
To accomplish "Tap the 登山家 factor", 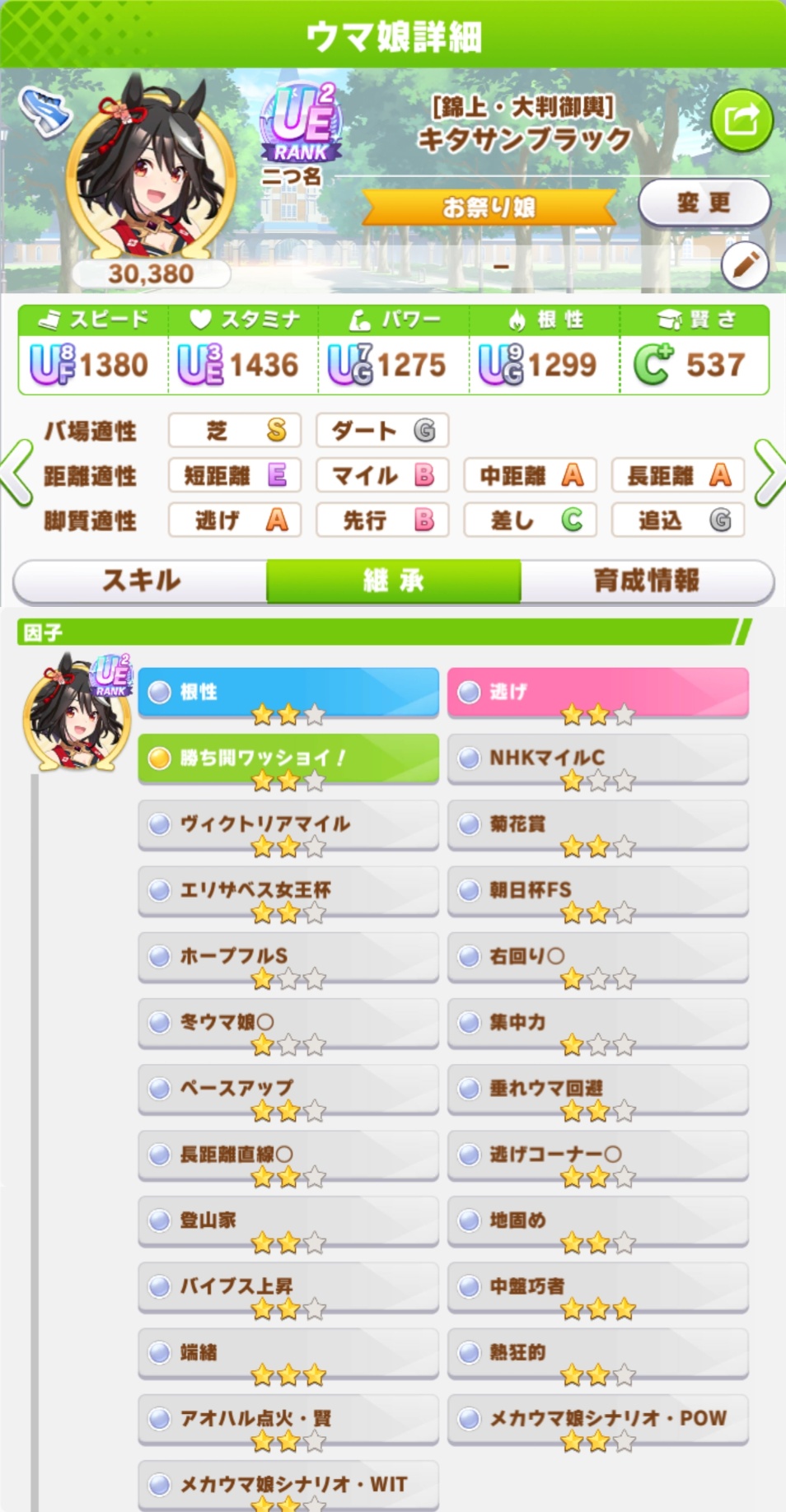I will (x=288, y=1220).
